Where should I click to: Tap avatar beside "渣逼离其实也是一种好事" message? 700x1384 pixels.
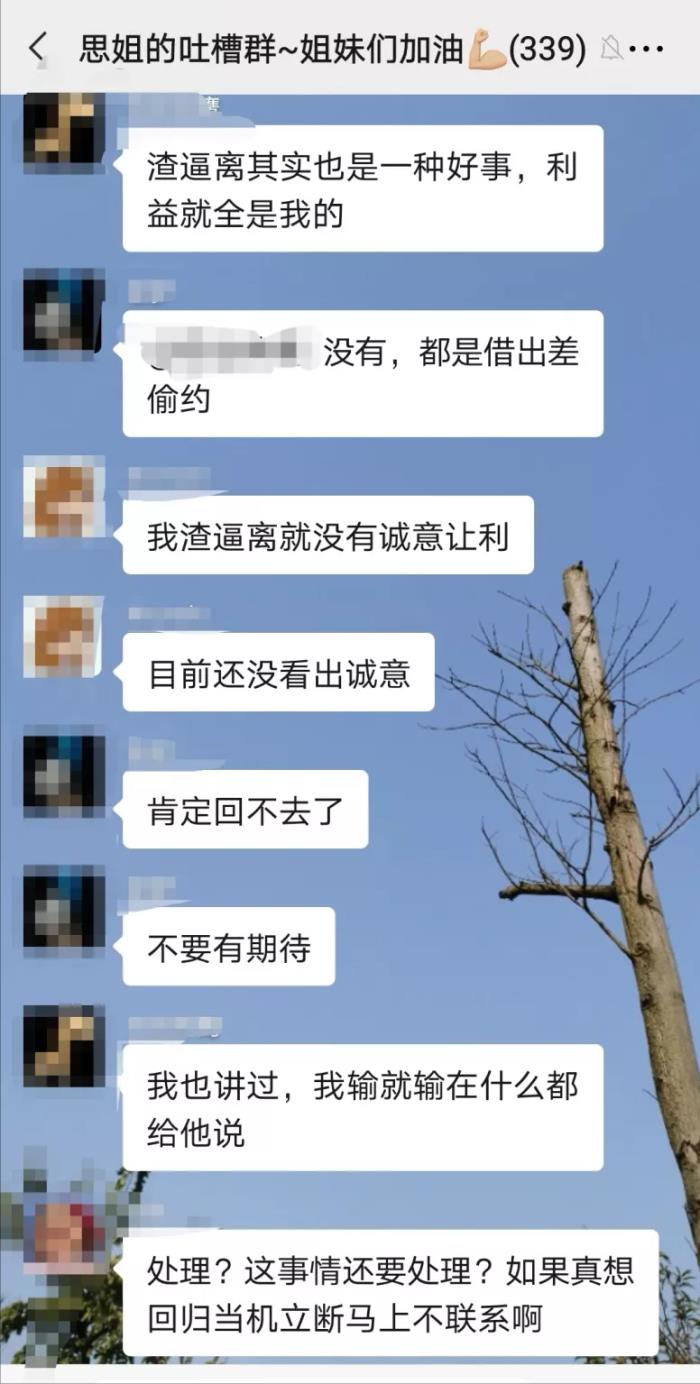tap(64, 134)
